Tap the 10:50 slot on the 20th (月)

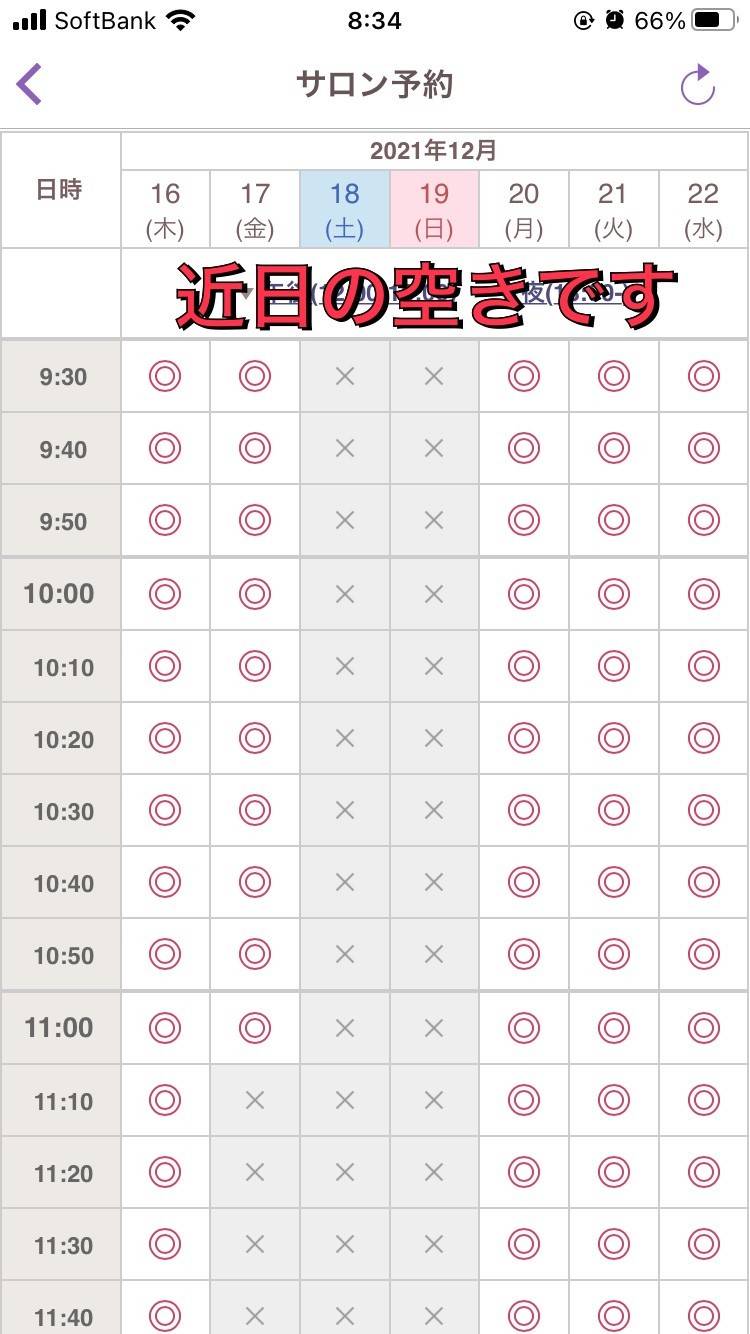click(x=523, y=954)
